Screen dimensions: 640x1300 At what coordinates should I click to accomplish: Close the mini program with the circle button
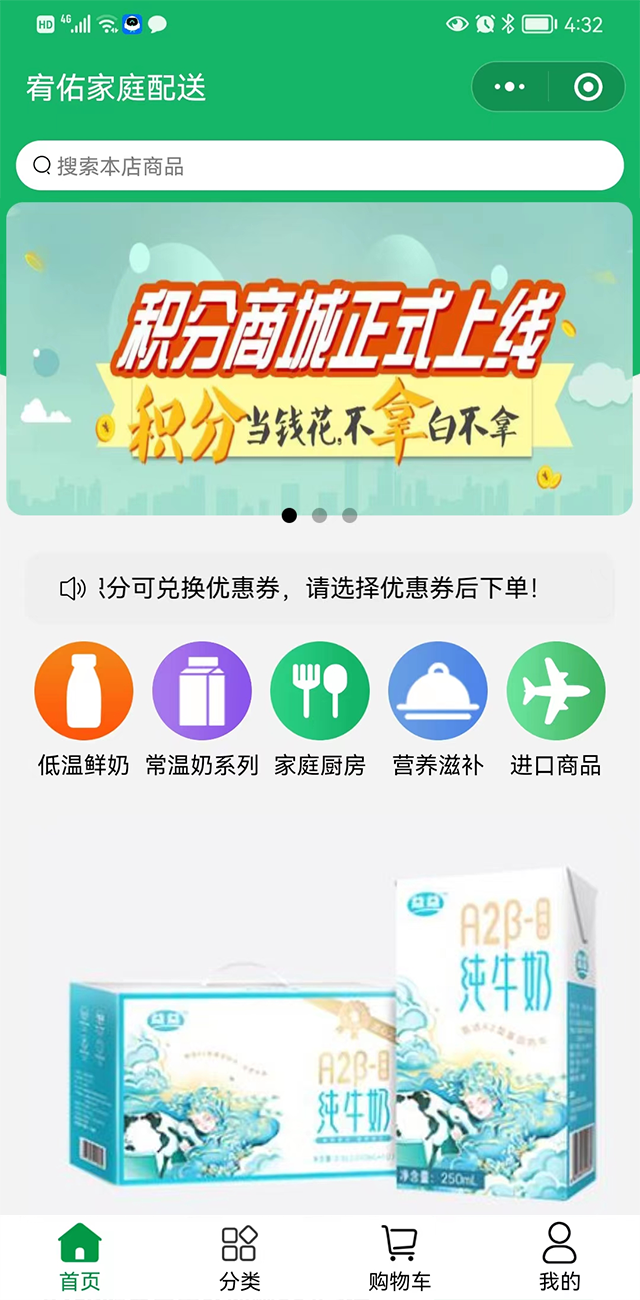pyautogui.click(x=588, y=87)
